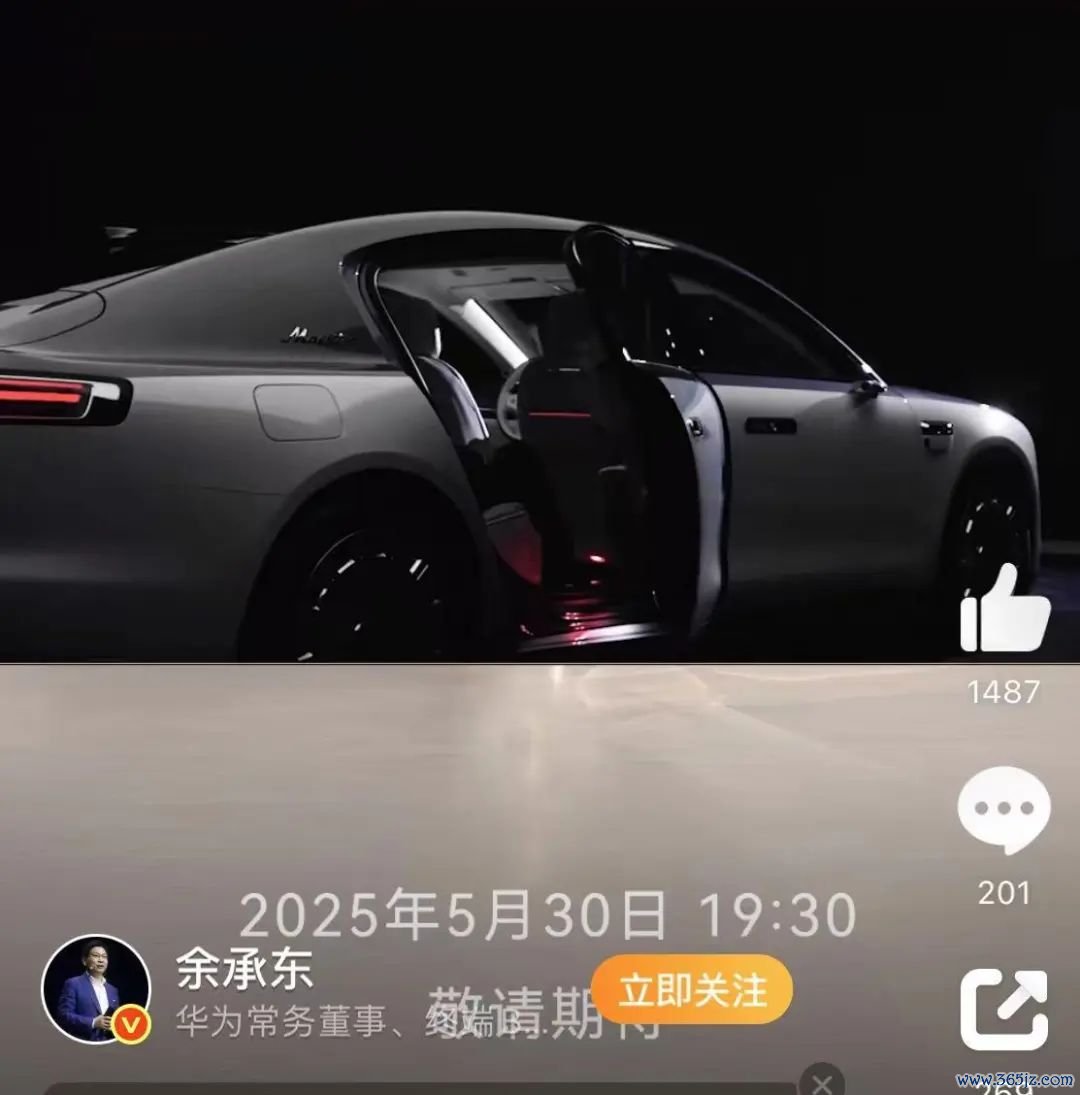Share this video using the arrow icon

(1004, 1009)
